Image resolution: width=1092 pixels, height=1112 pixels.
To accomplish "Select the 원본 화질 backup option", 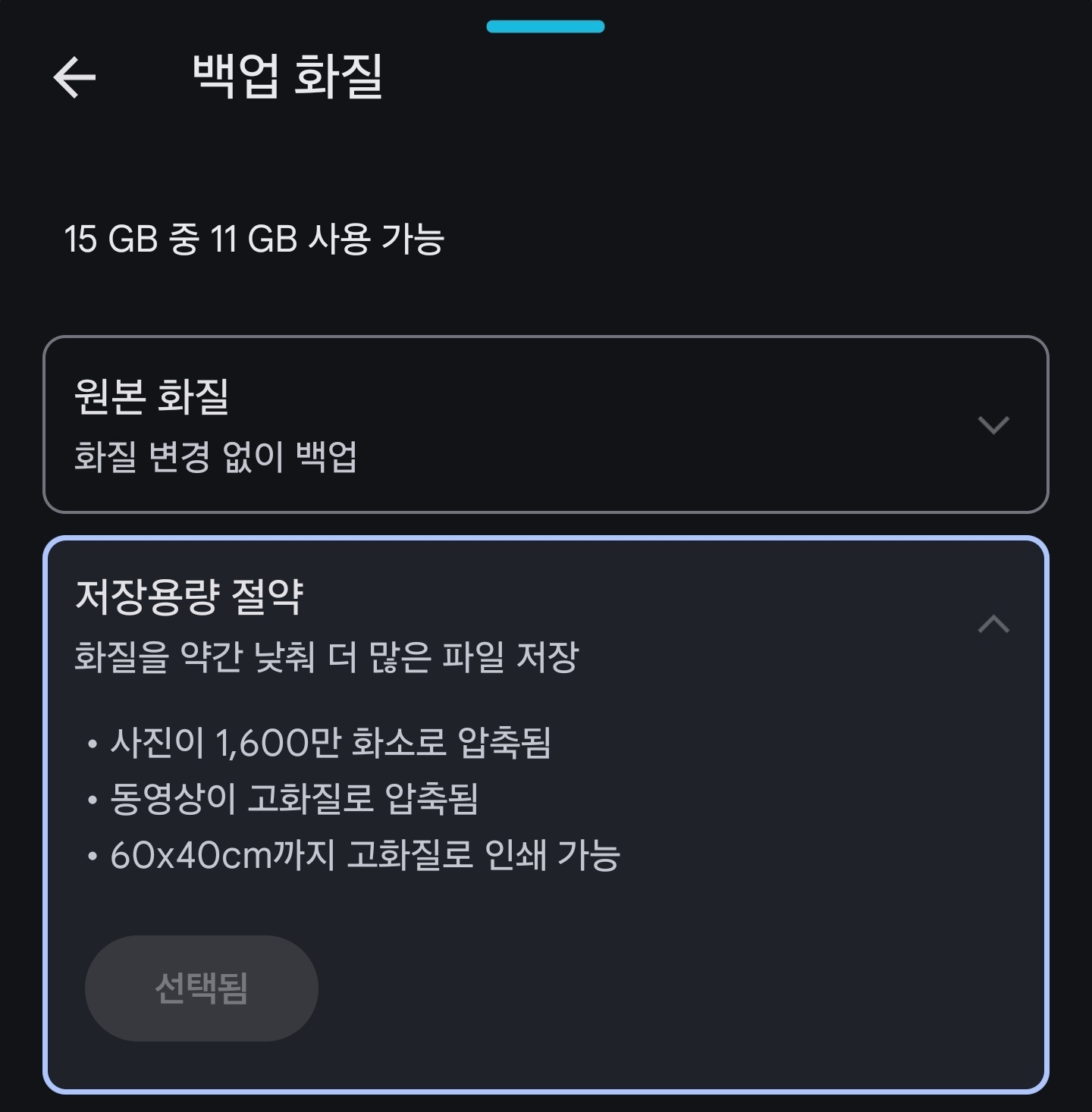I will click(546, 423).
